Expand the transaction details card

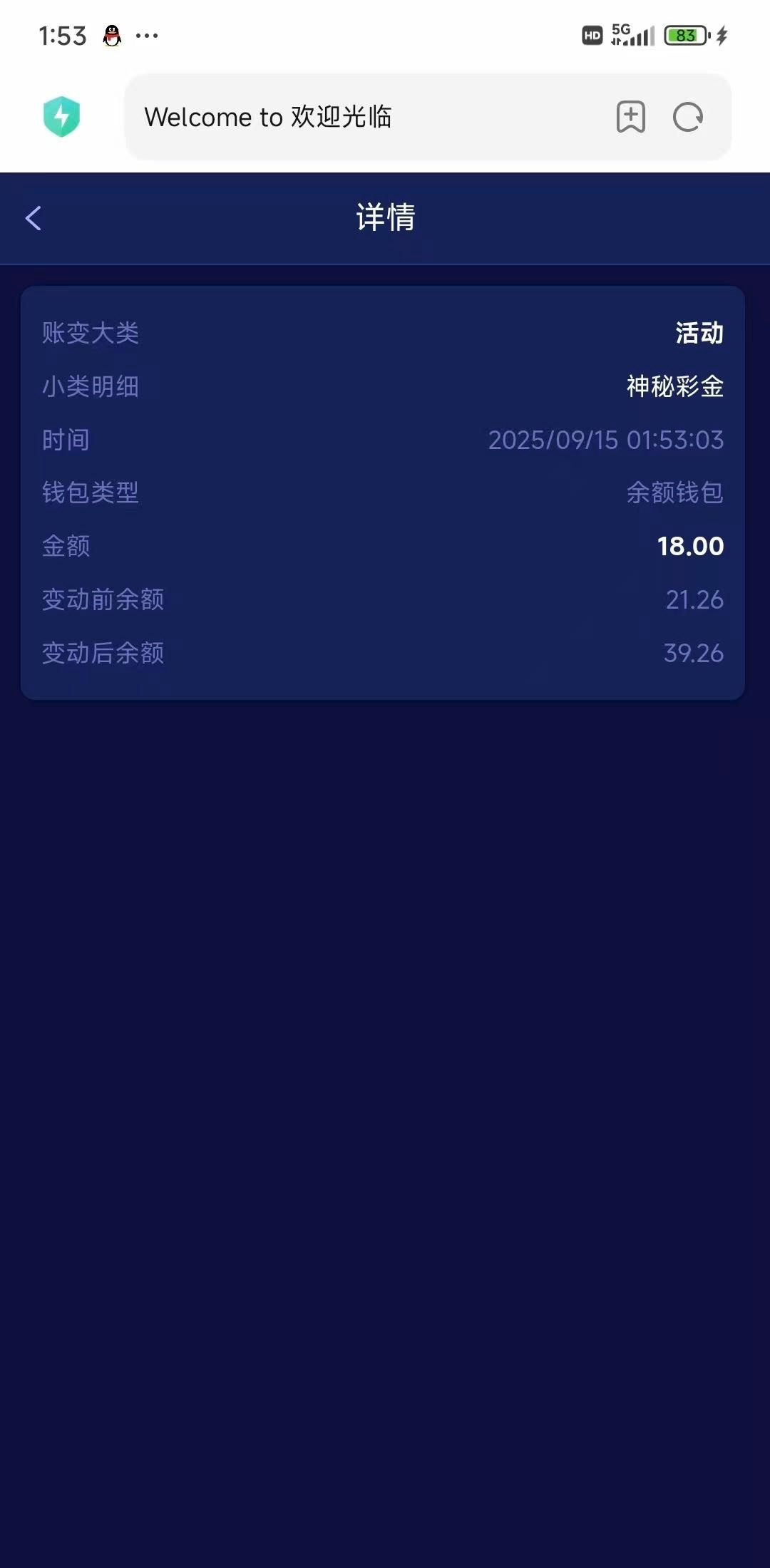coord(384,492)
